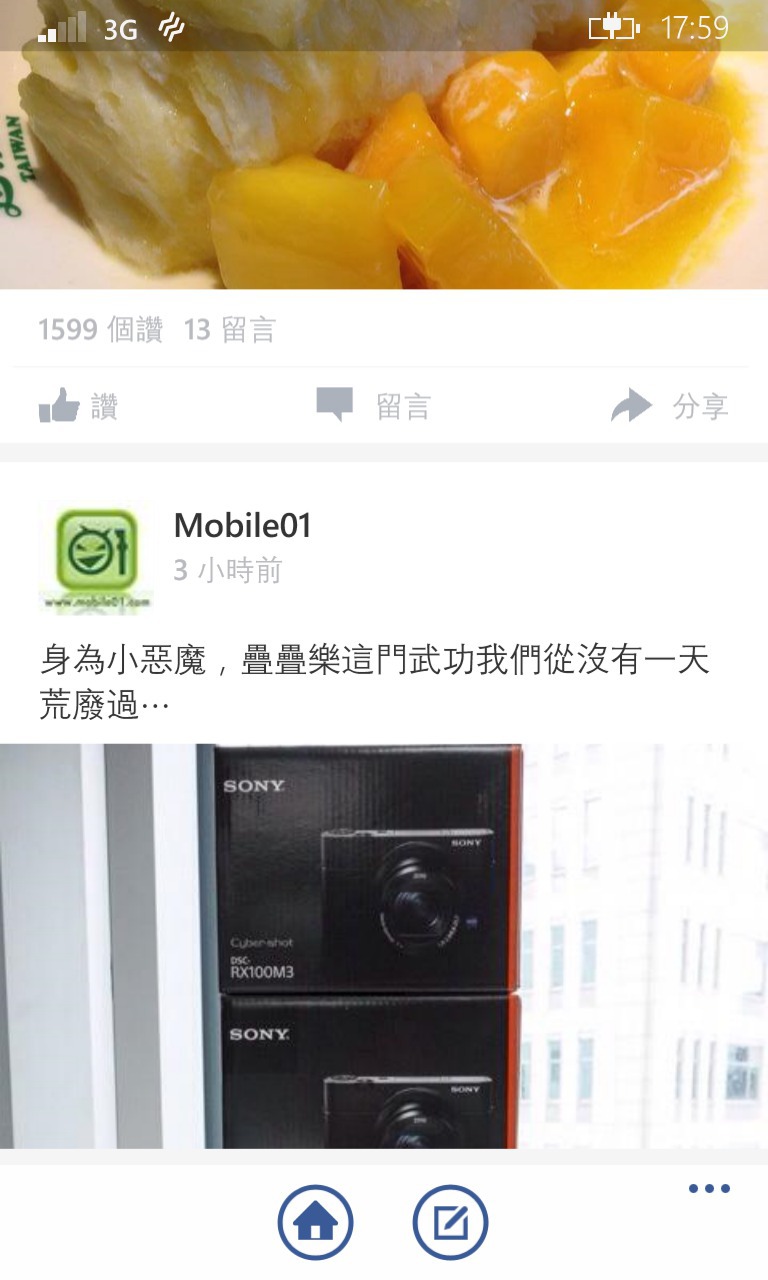Expand the app bar's three-dot menu
Image resolution: width=768 pixels, height=1280 pixels.
pos(709,1189)
